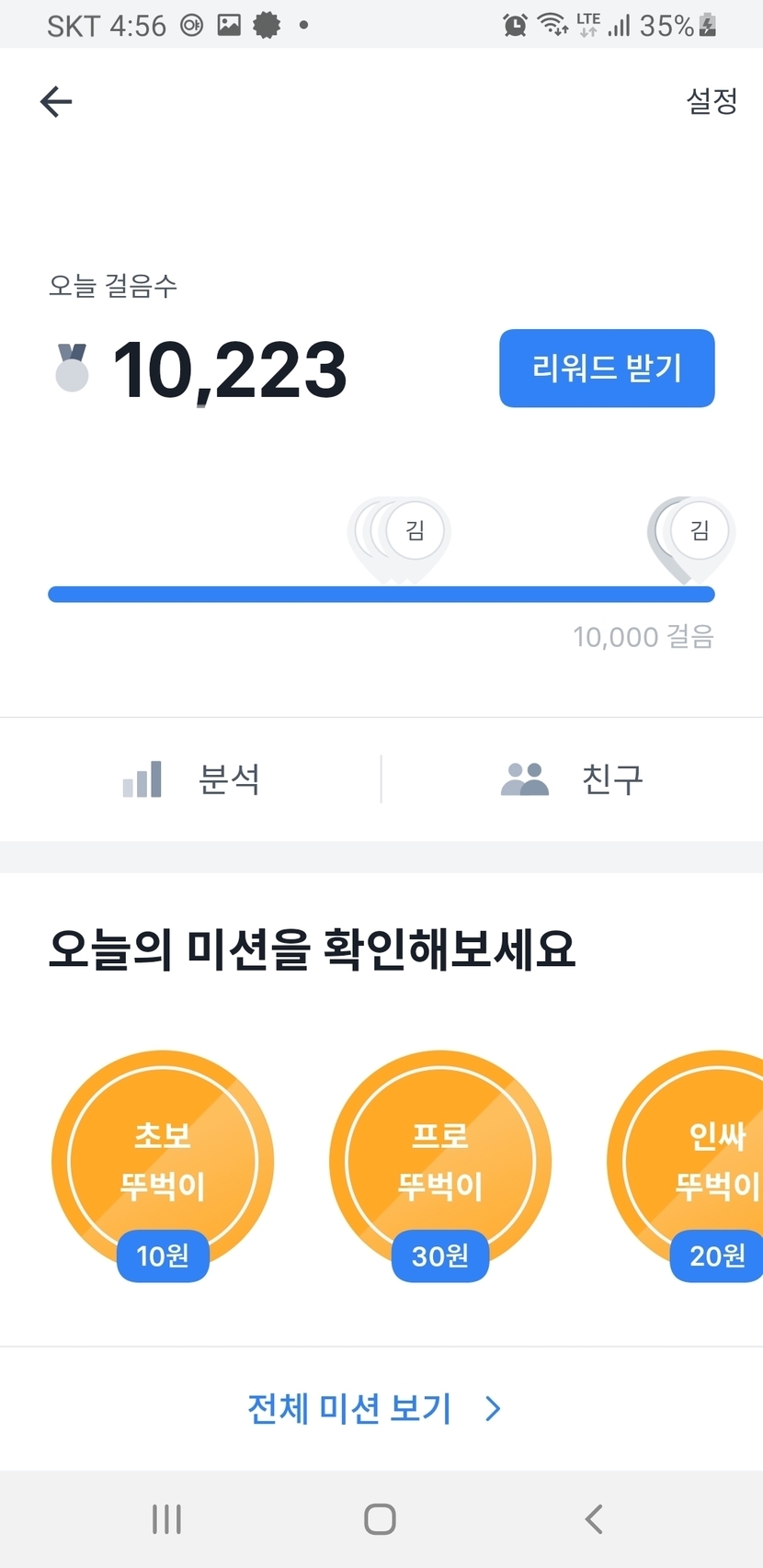The height and width of the screenshot is (1568, 763).
Task: Open the 분석 analysis section
Action: 190,779
